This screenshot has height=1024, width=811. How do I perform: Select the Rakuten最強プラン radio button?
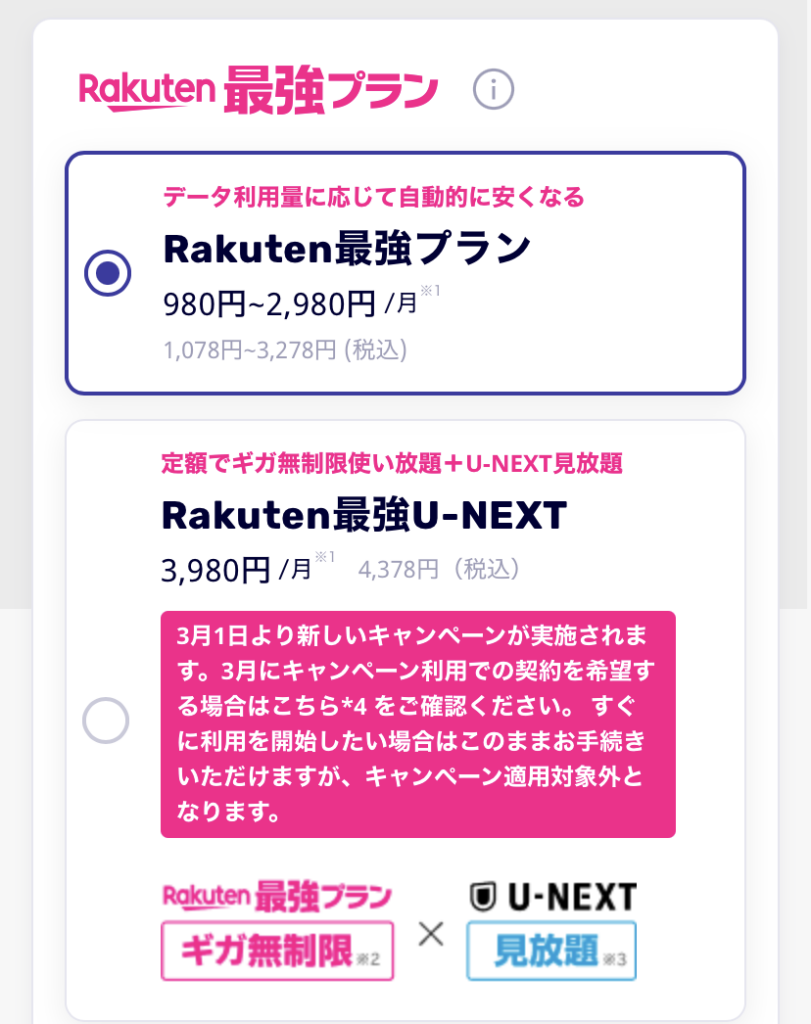(108, 273)
